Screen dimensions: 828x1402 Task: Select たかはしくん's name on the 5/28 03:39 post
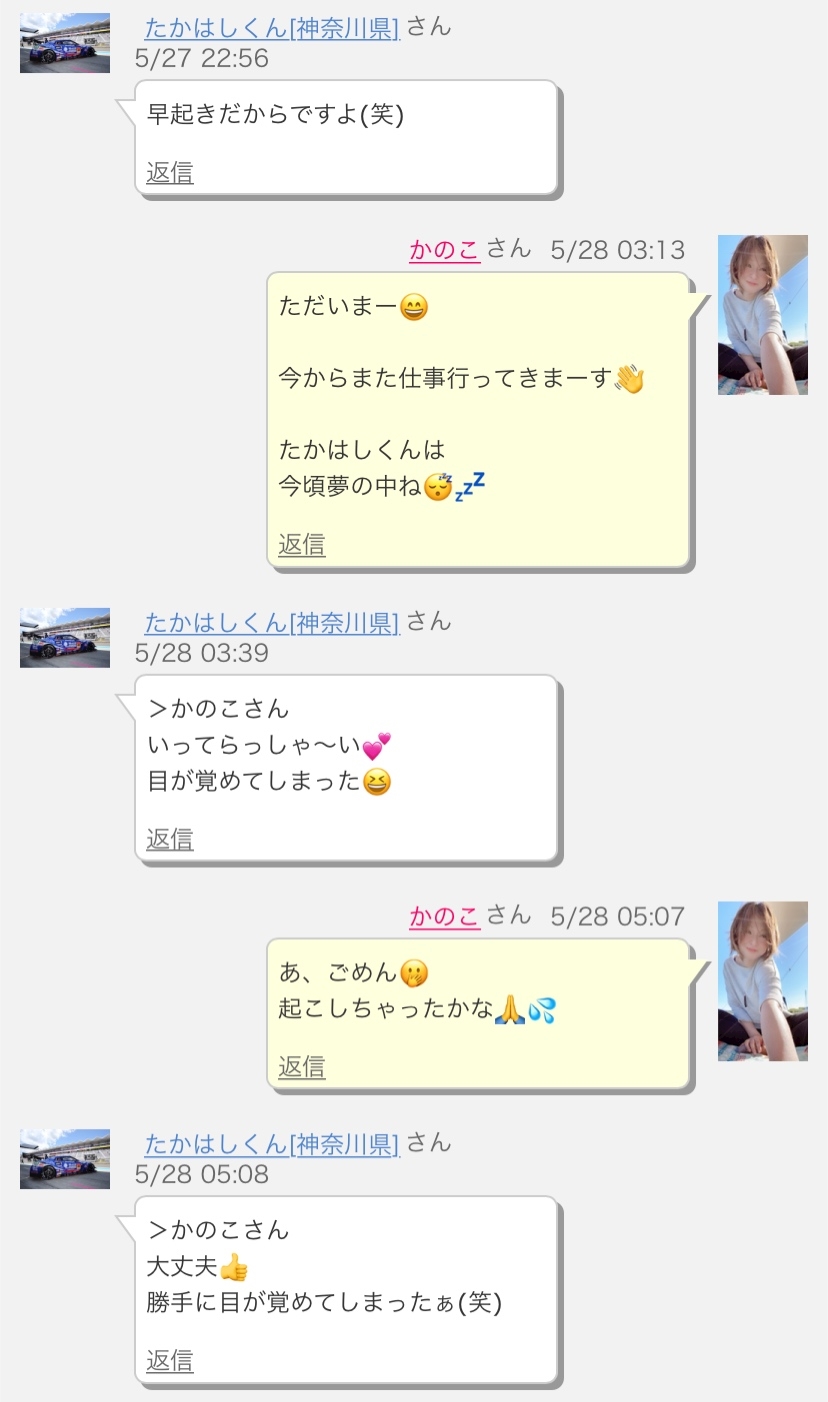point(271,623)
